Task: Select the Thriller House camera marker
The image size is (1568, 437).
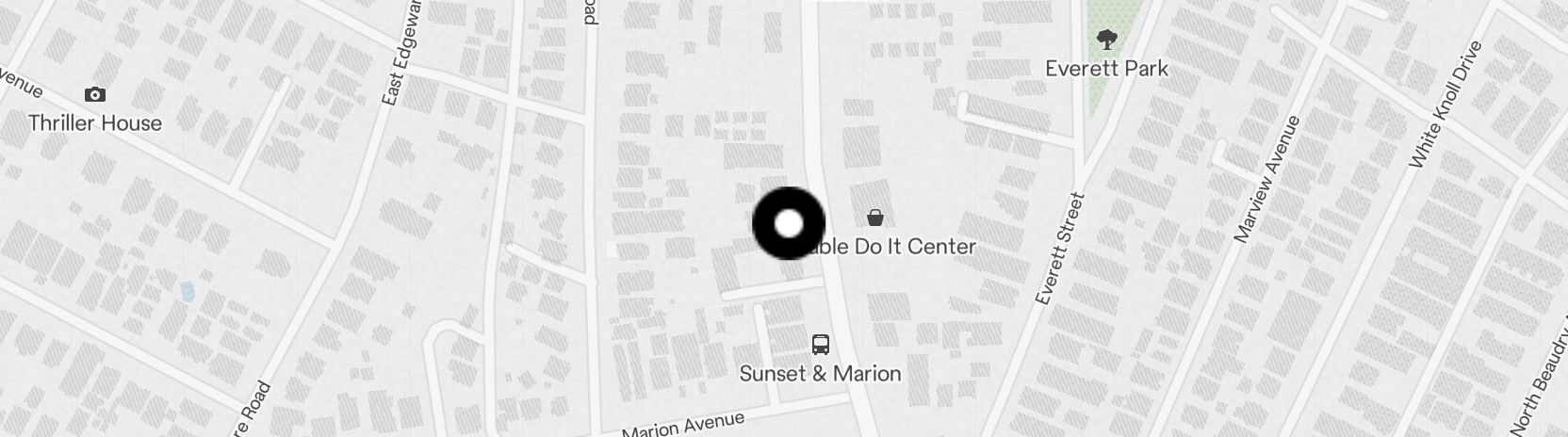Action: (x=94, y=94)
